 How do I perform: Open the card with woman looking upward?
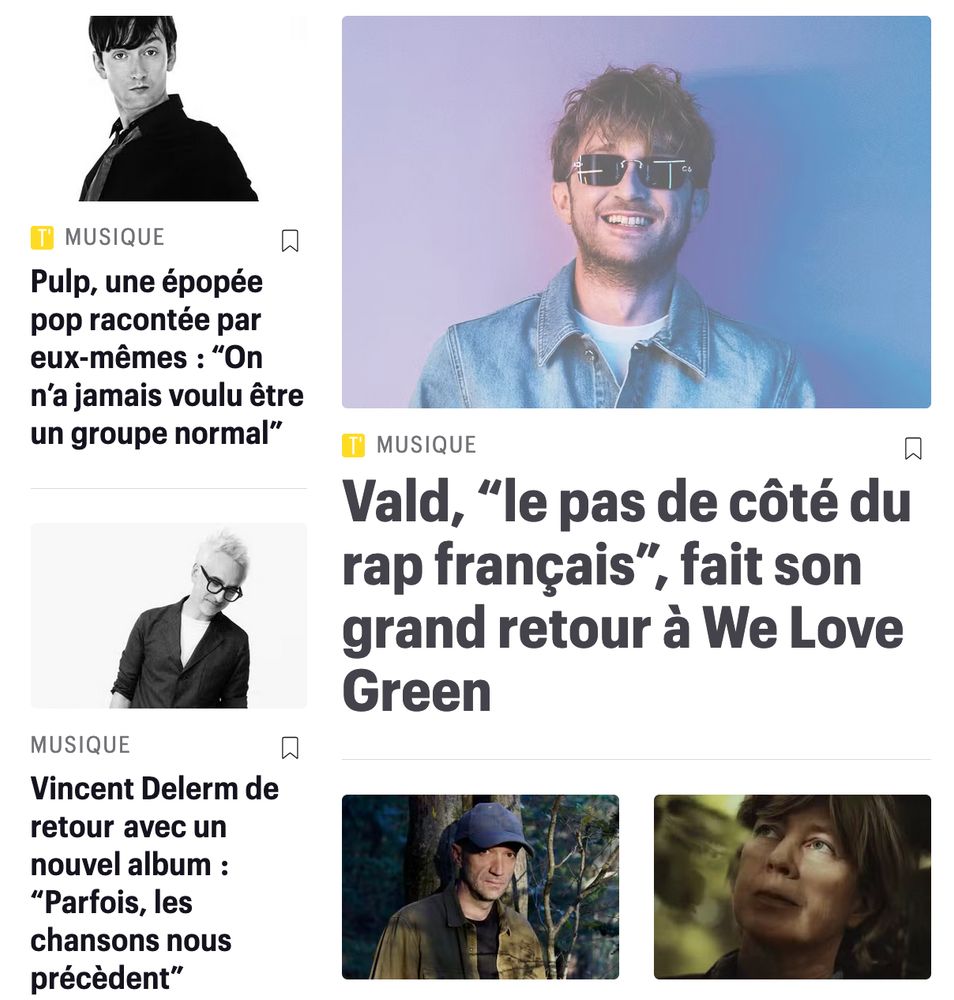(792, 887)
